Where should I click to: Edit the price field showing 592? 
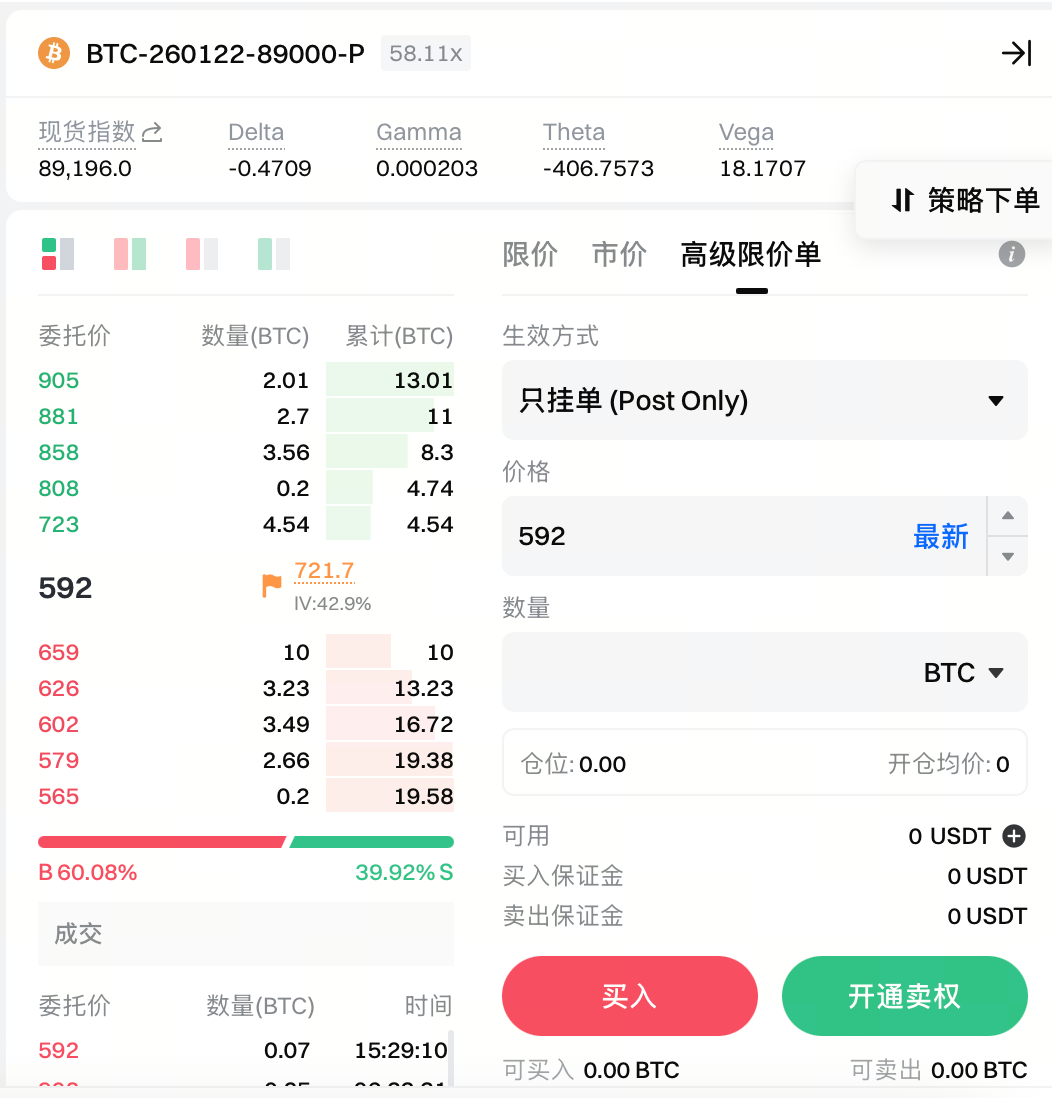pos(700,537)
